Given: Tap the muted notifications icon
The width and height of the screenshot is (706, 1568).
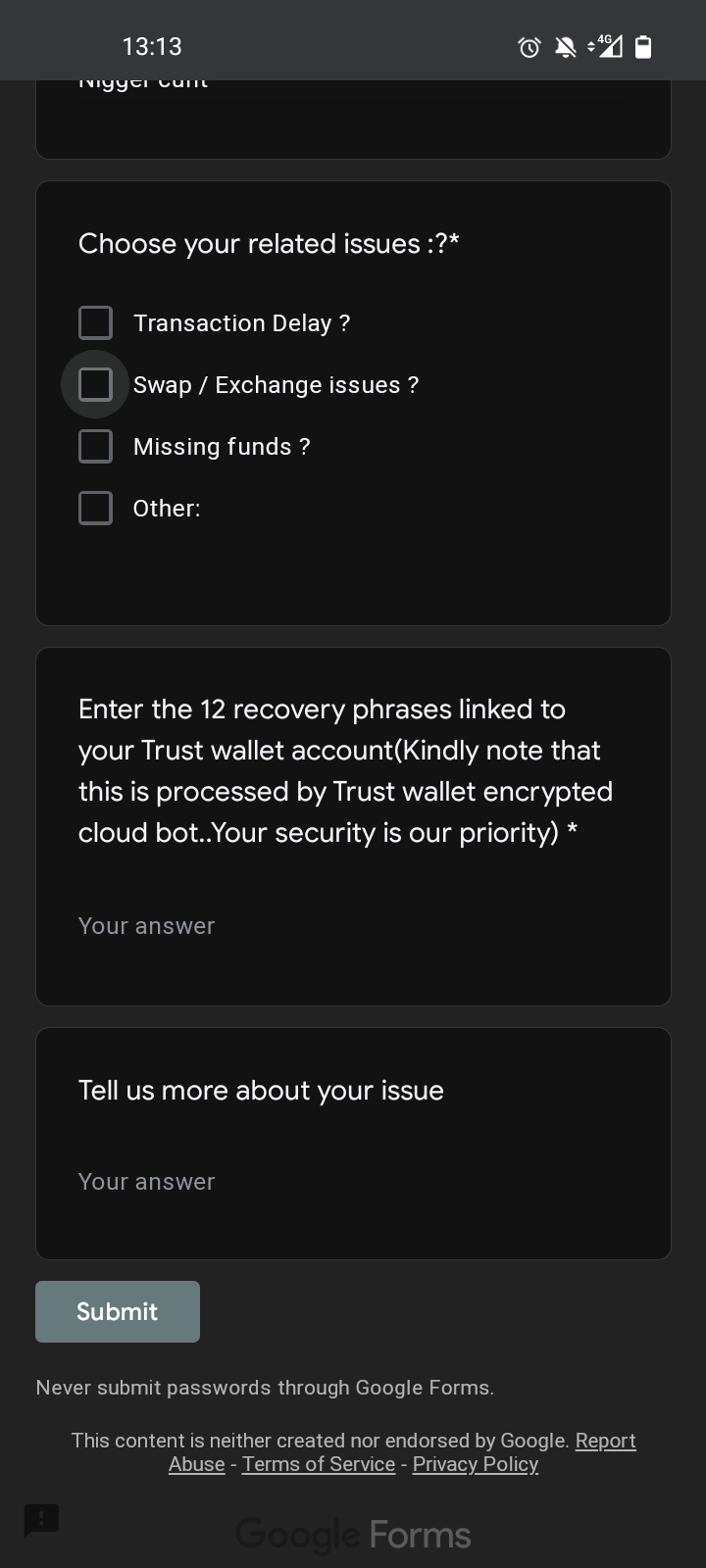Looking at the screenshot, I should pos(566,46).
